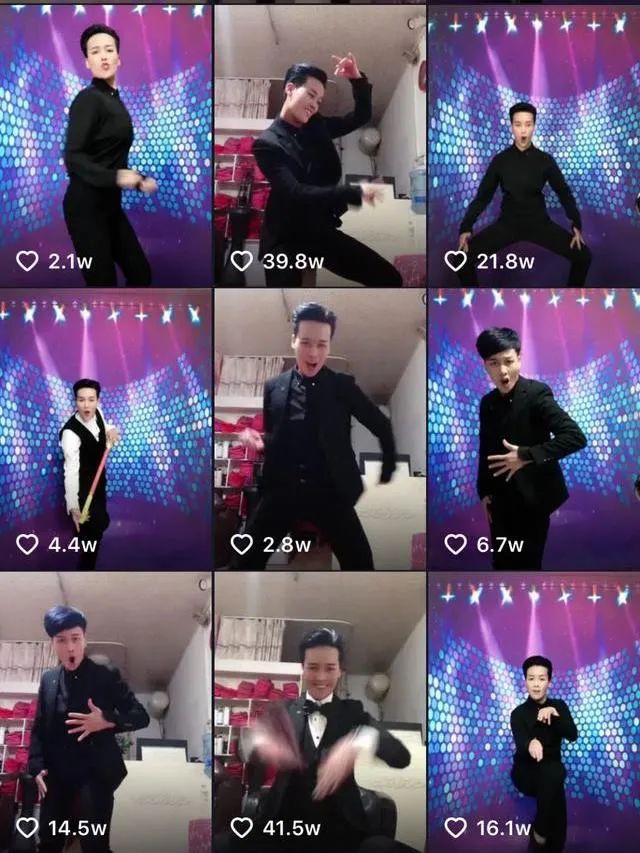The image size is (640, 853).
Task: Open the video tile with 2.8w likes
Action: (x=319, y=430)
